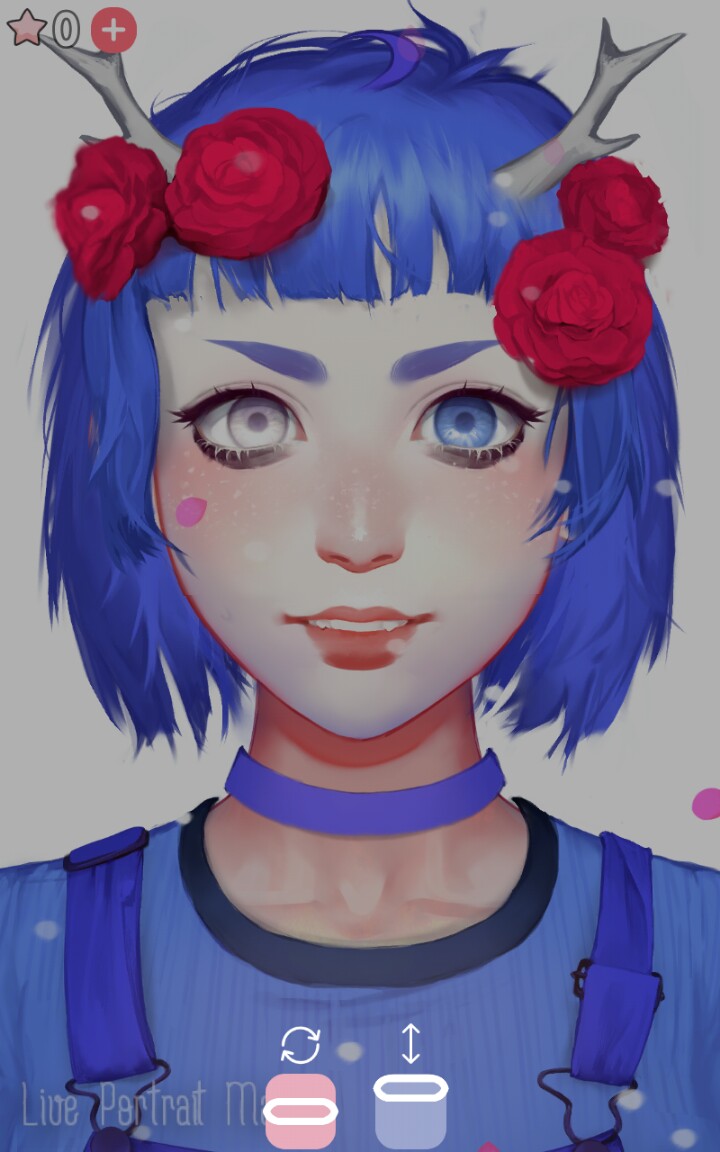Tap the vertical up-down arrow icon

411,1042
